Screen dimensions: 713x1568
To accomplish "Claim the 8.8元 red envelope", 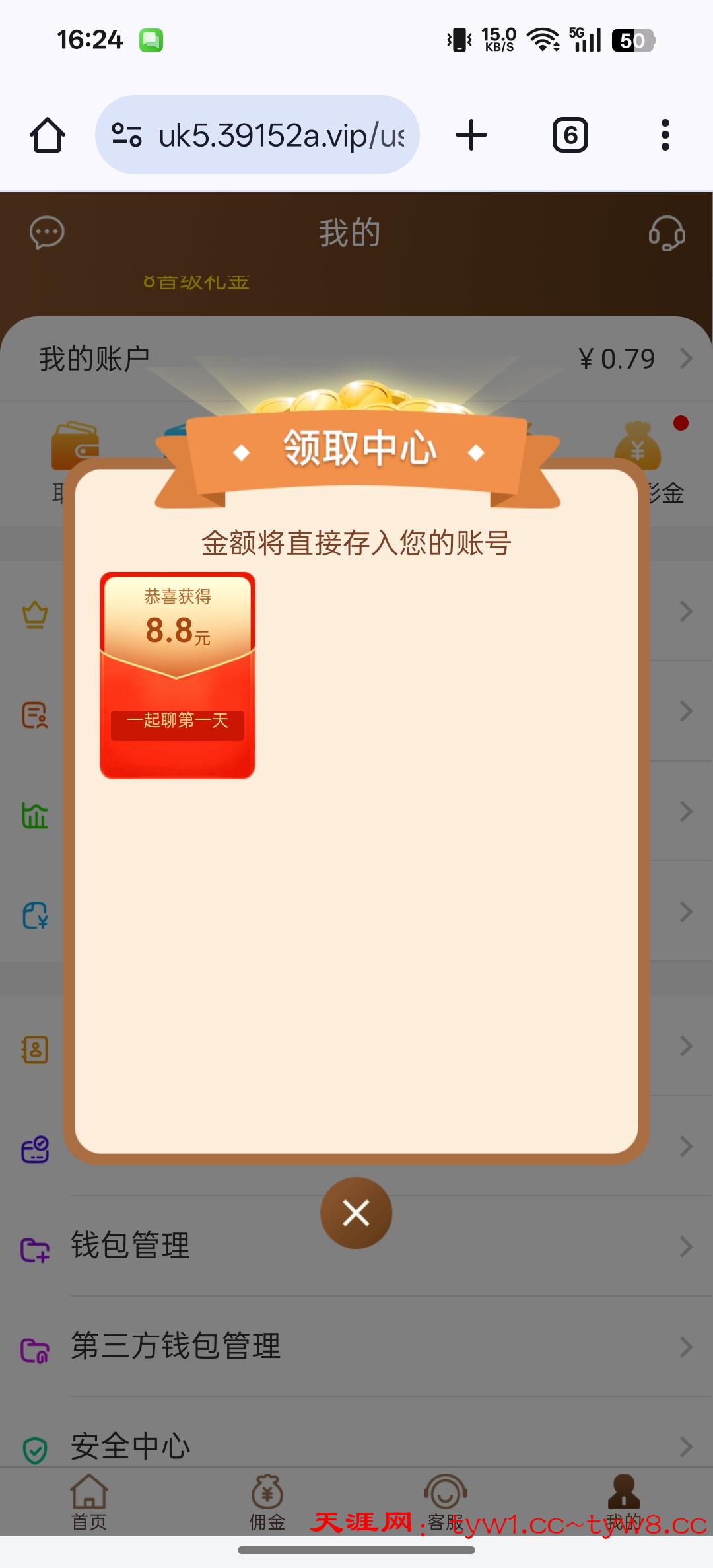I will click(177, 675).
